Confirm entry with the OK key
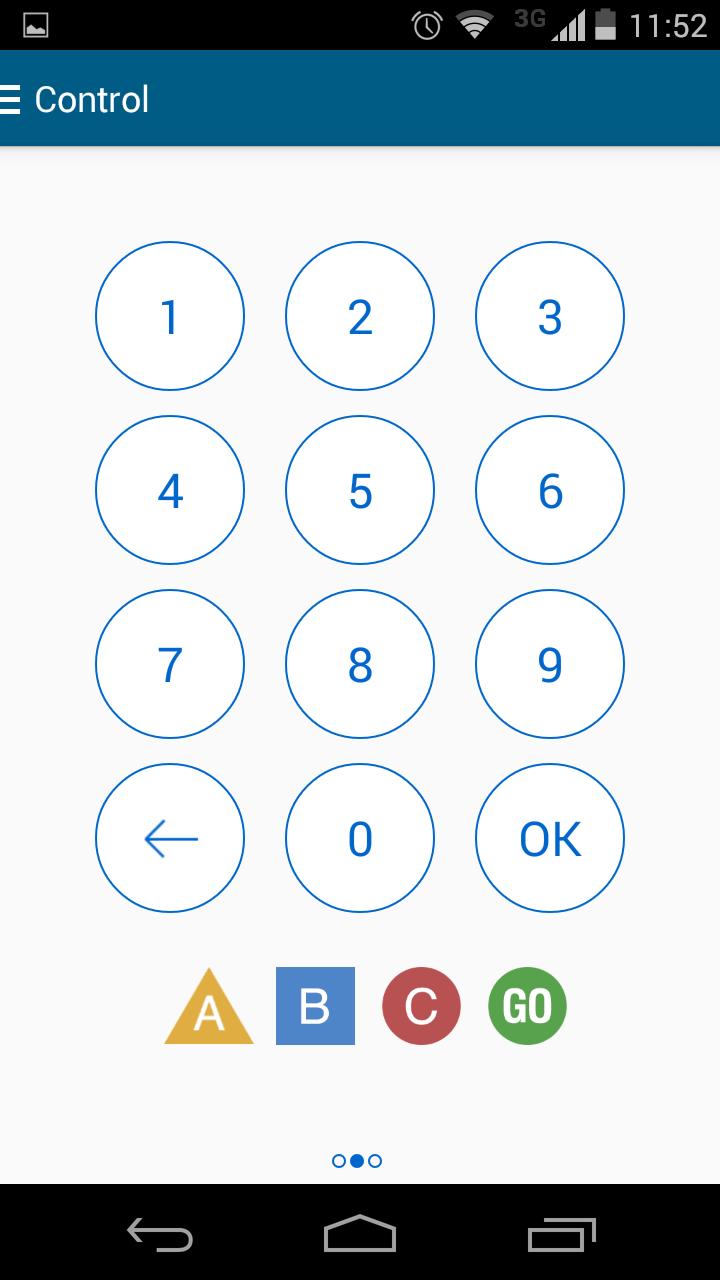This screenshot has height=1280, width=720. point(550,838)
